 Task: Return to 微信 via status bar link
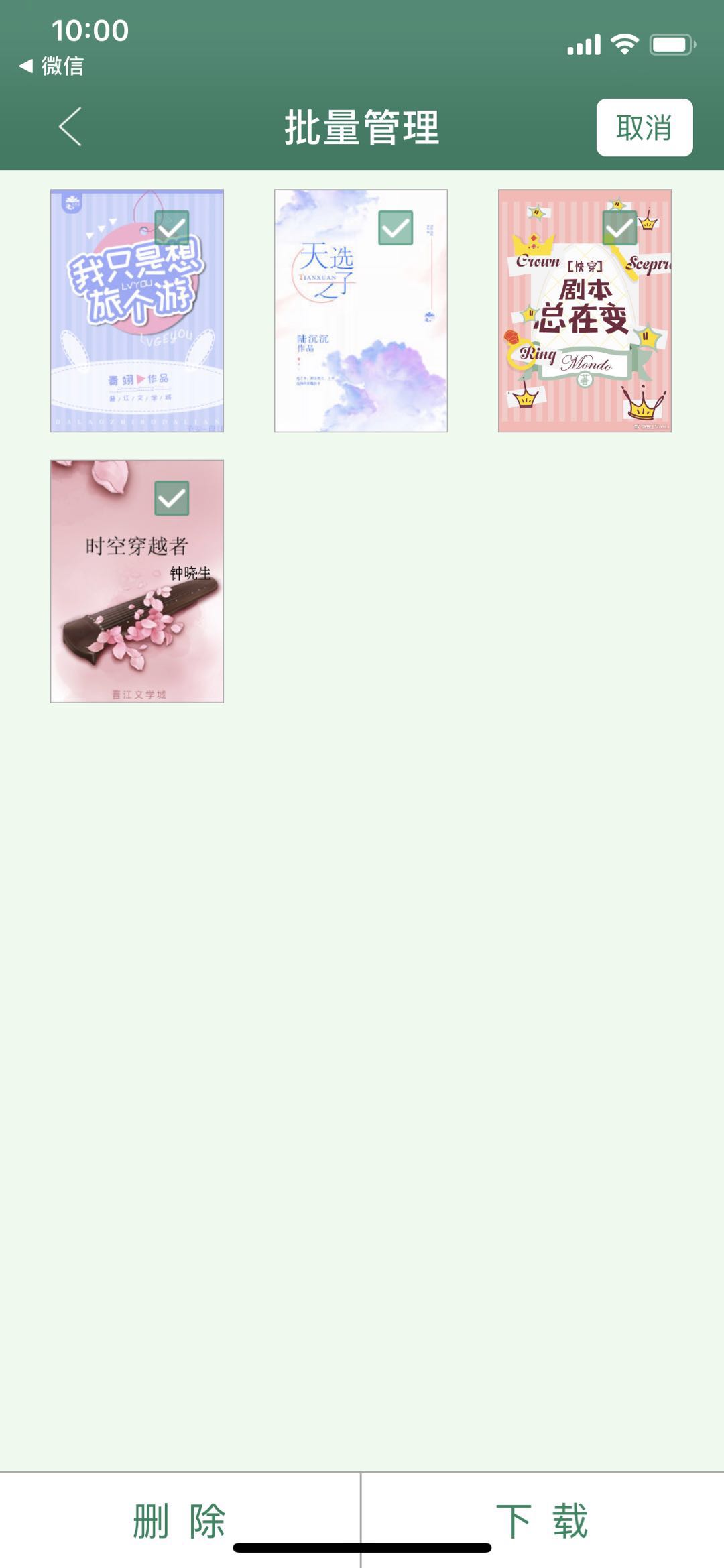pos(52,66)
